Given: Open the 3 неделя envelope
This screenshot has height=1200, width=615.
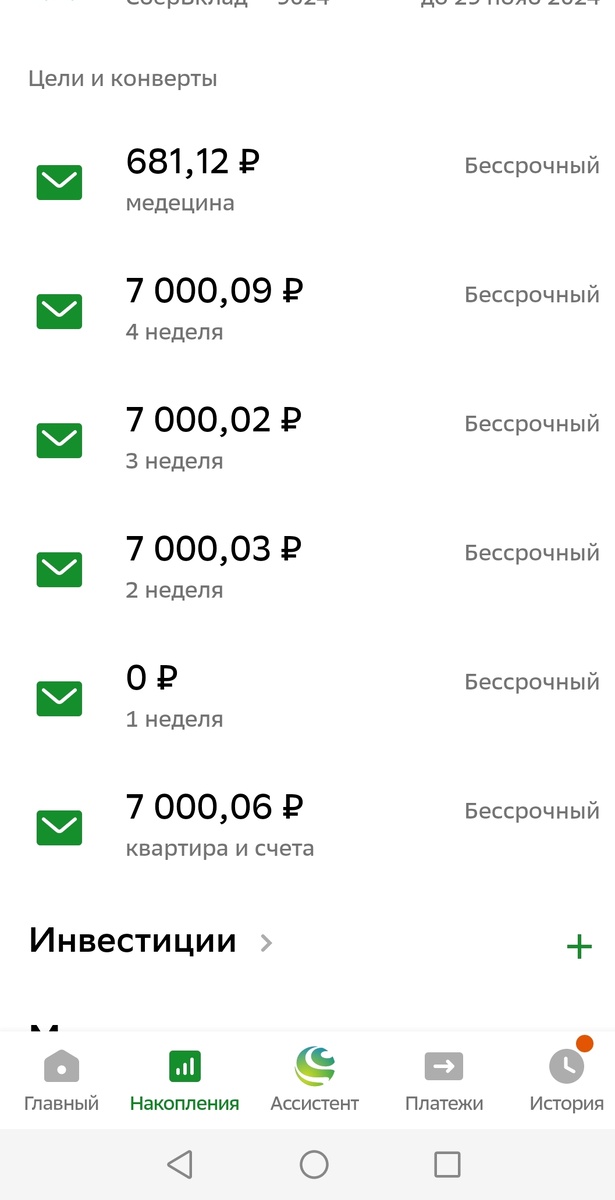Looking at the screenshot, I should (x=307, y=439).
